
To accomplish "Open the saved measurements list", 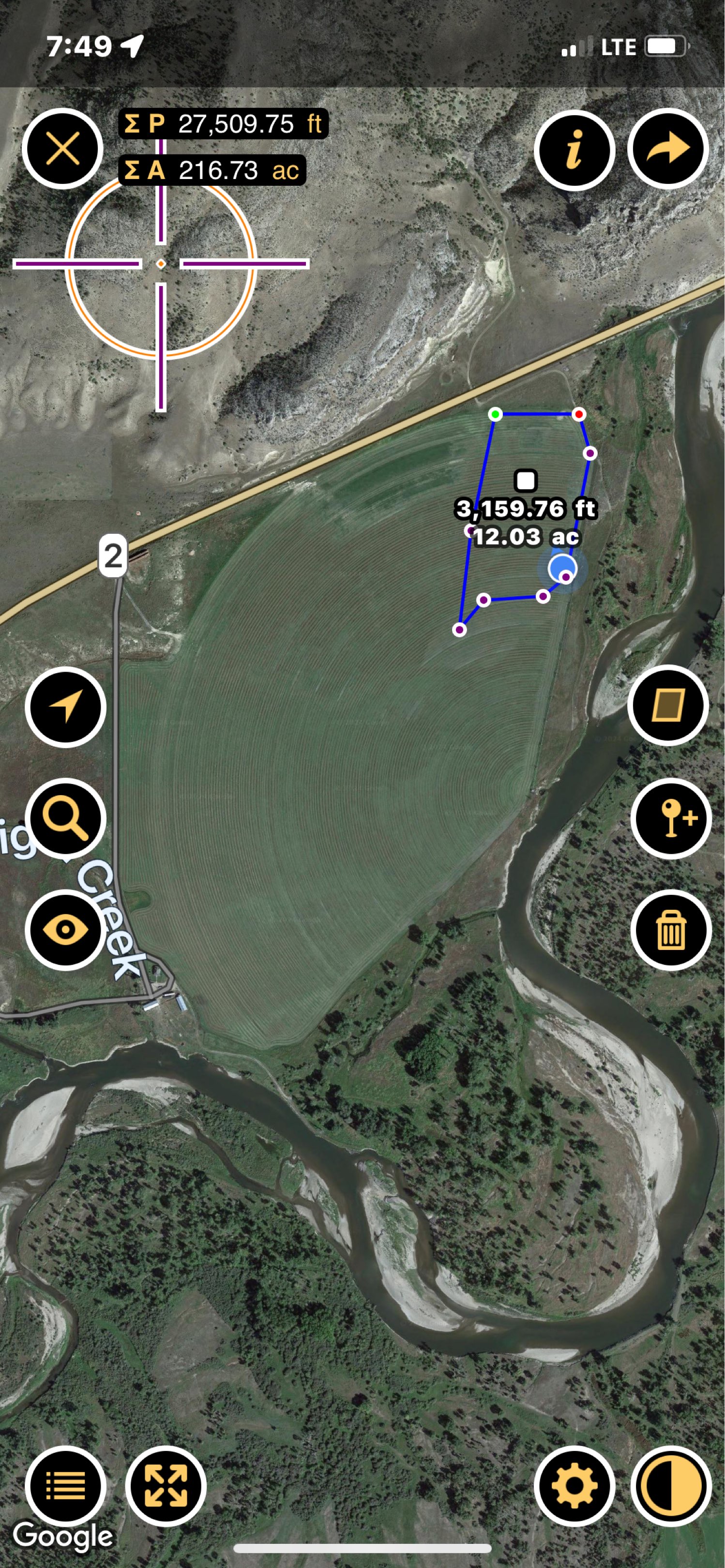I will [x=66, y=1486].
